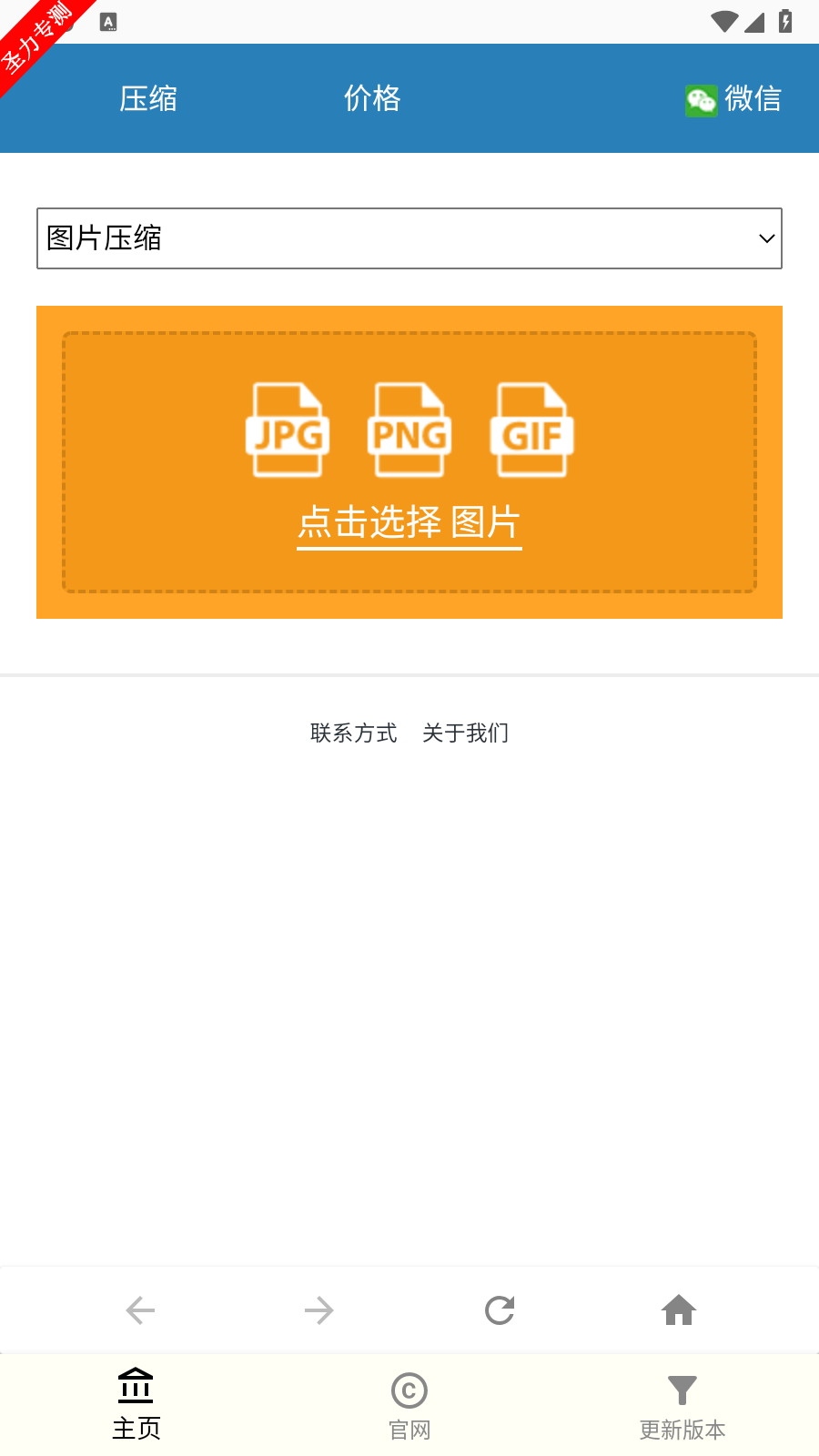Tap the house home icon

tap(679, 1310)
